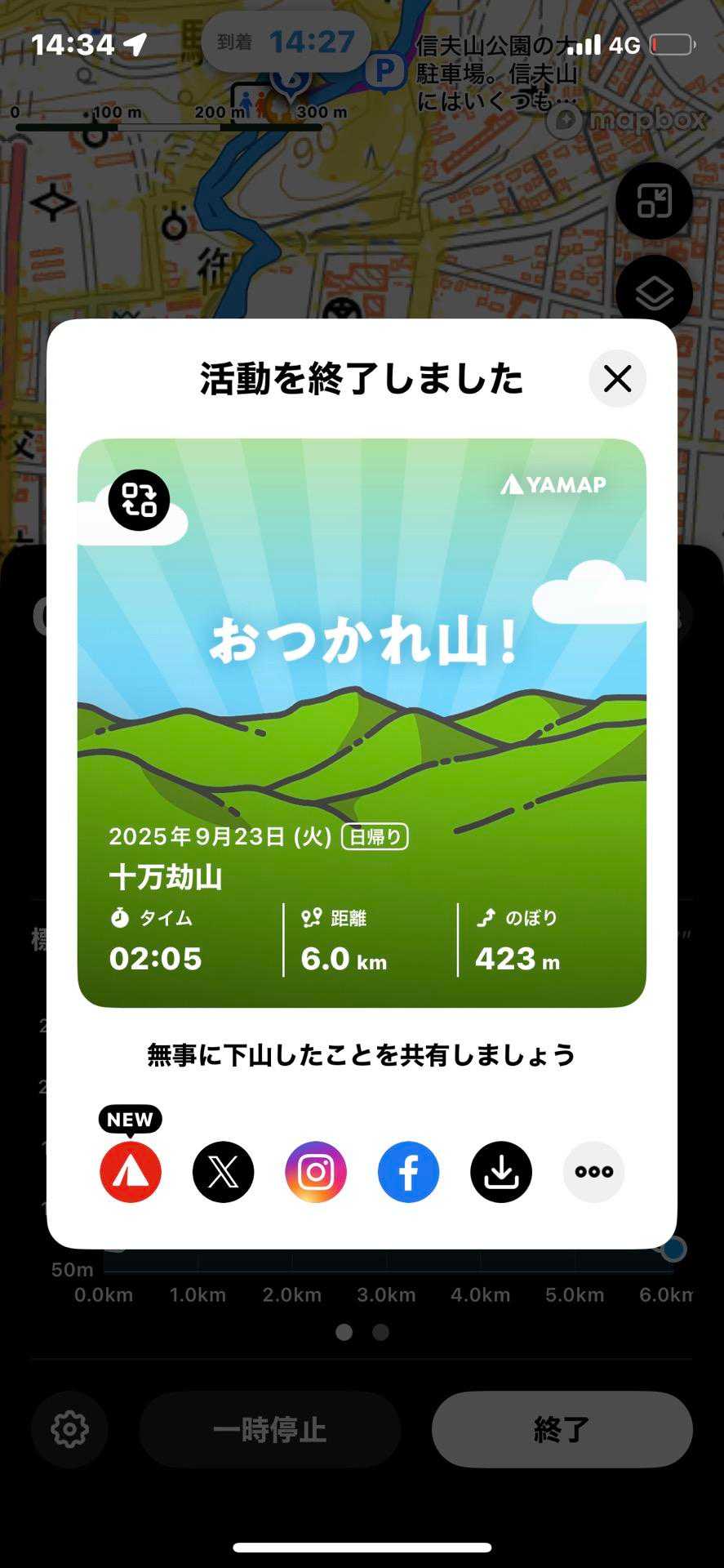Share the activity card on X
Screen dimensions: 724x1568
click(223, 1172)
